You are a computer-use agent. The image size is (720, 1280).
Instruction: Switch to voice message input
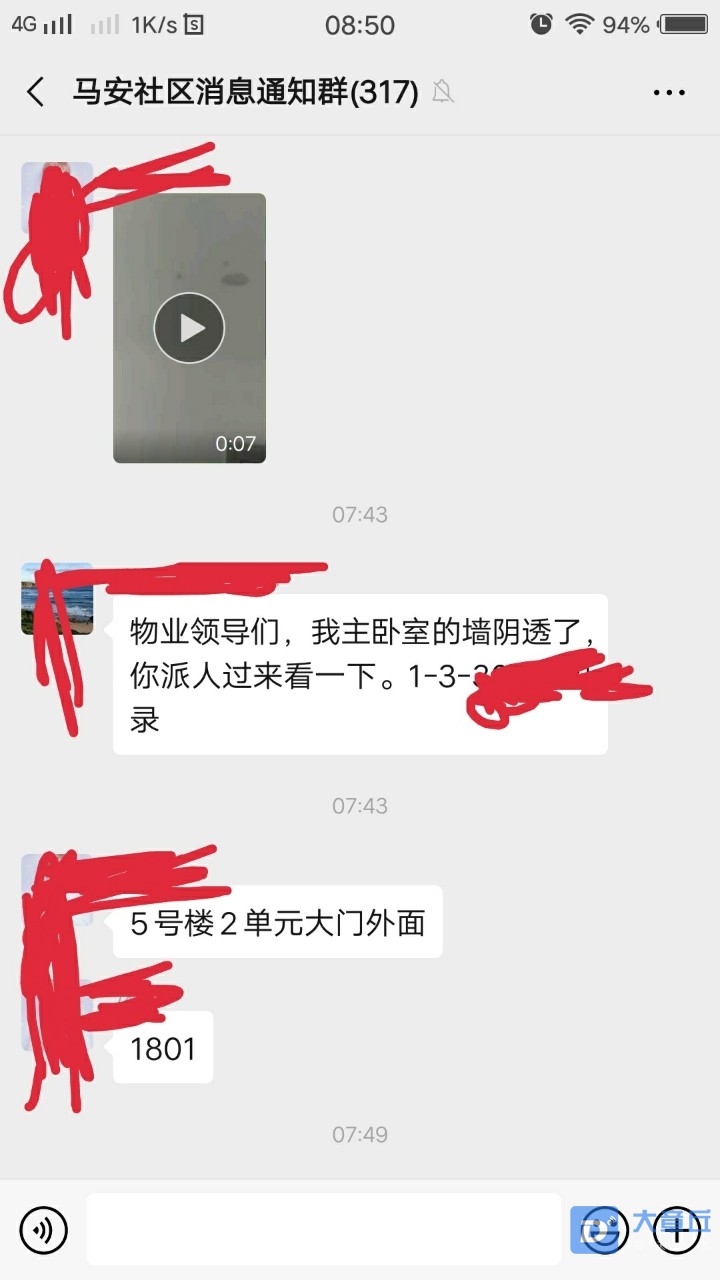click(x=43, y=1230)
